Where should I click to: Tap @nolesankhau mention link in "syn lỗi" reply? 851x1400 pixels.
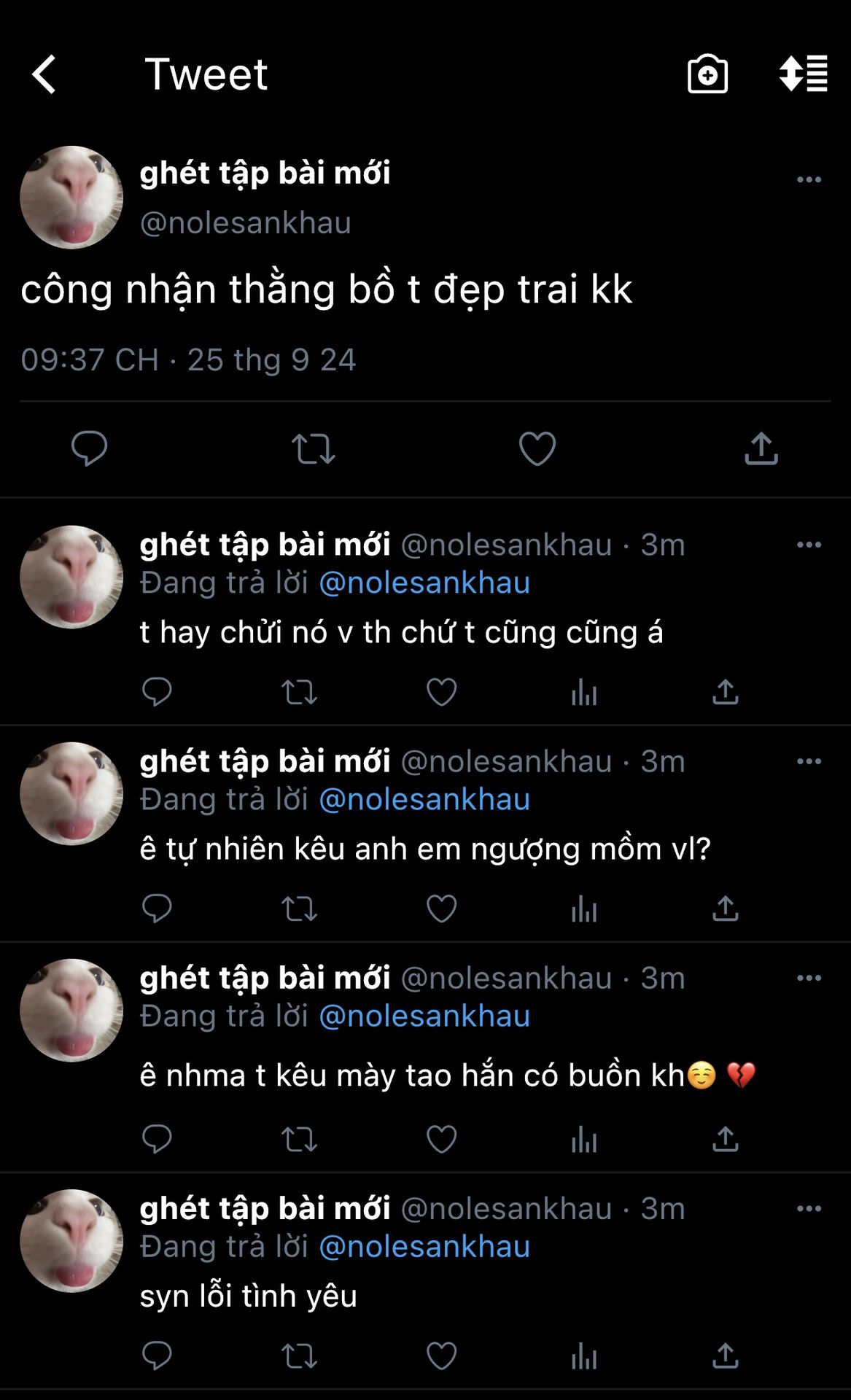coord(424,1247)
